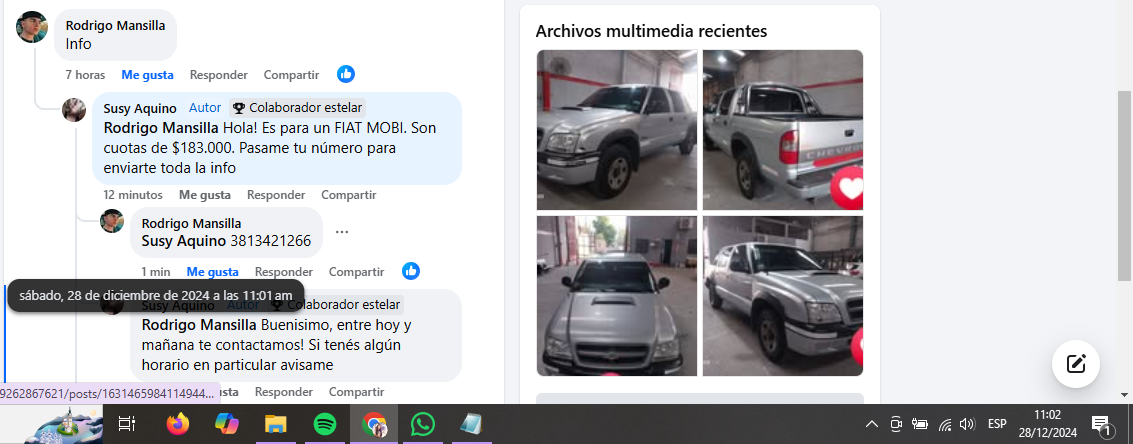
Task: Open the bottom-right truck side photo
Action: [x=783, y=296]
